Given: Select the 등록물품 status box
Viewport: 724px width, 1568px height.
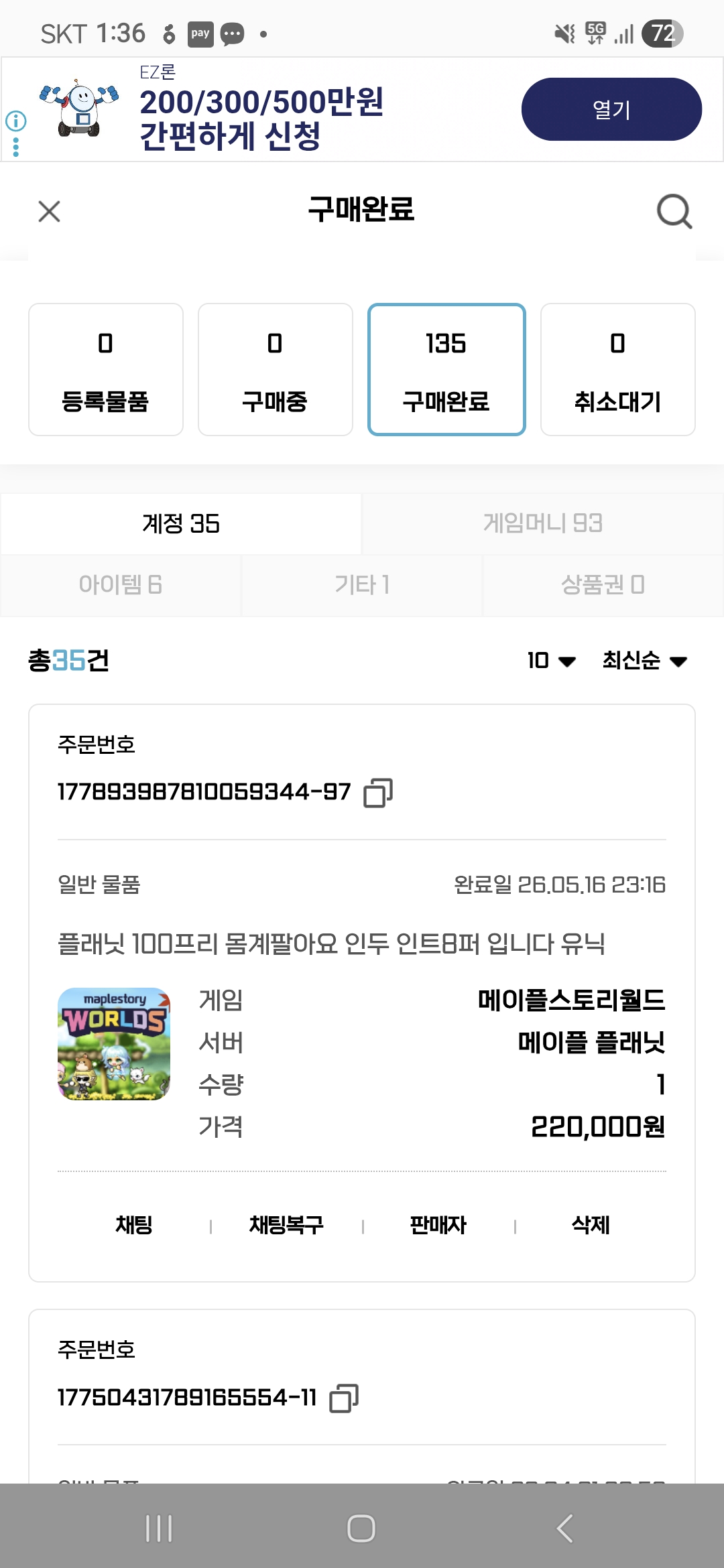Looking at the screenshot, I should [x=106, y=369].
